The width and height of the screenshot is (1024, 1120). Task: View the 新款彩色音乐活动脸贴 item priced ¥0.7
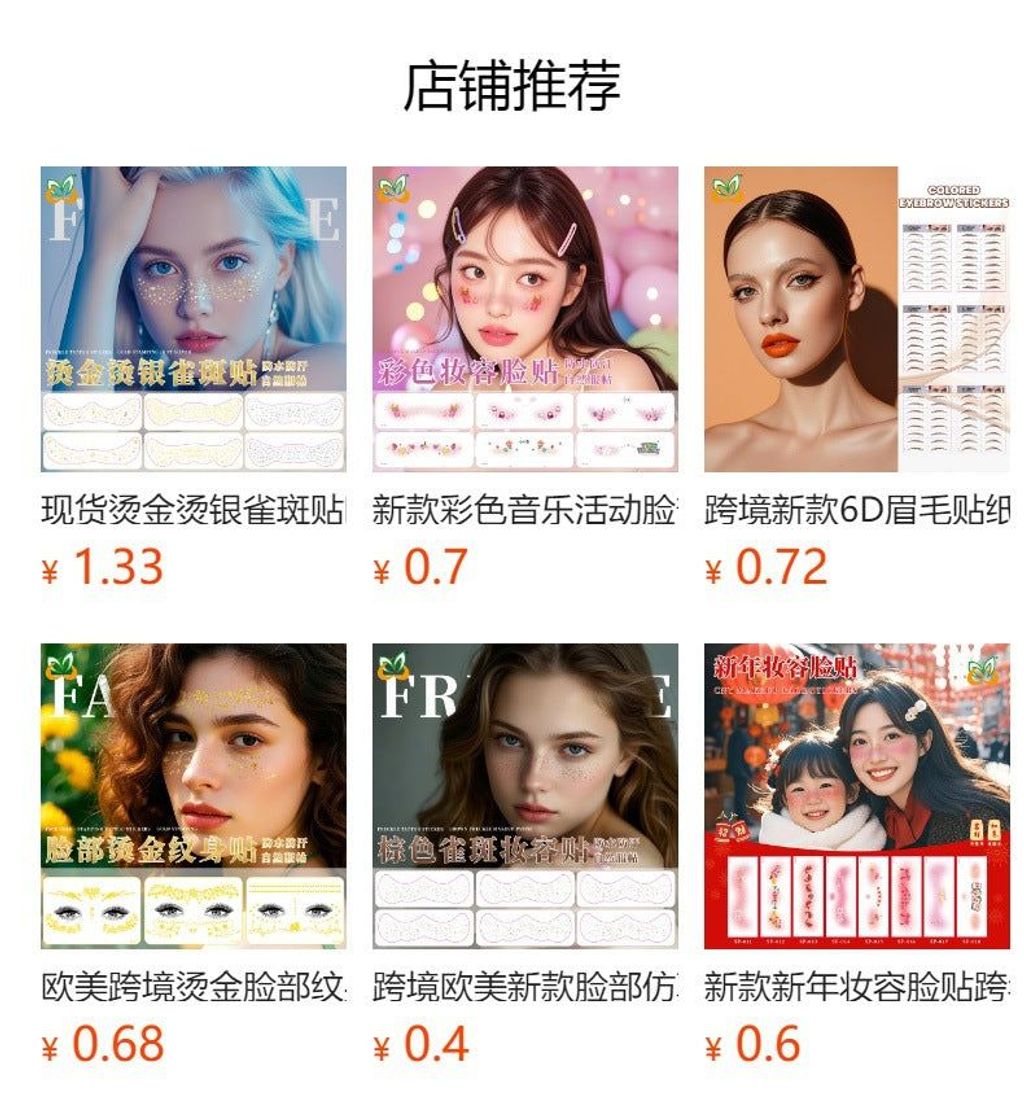(525, 319)
